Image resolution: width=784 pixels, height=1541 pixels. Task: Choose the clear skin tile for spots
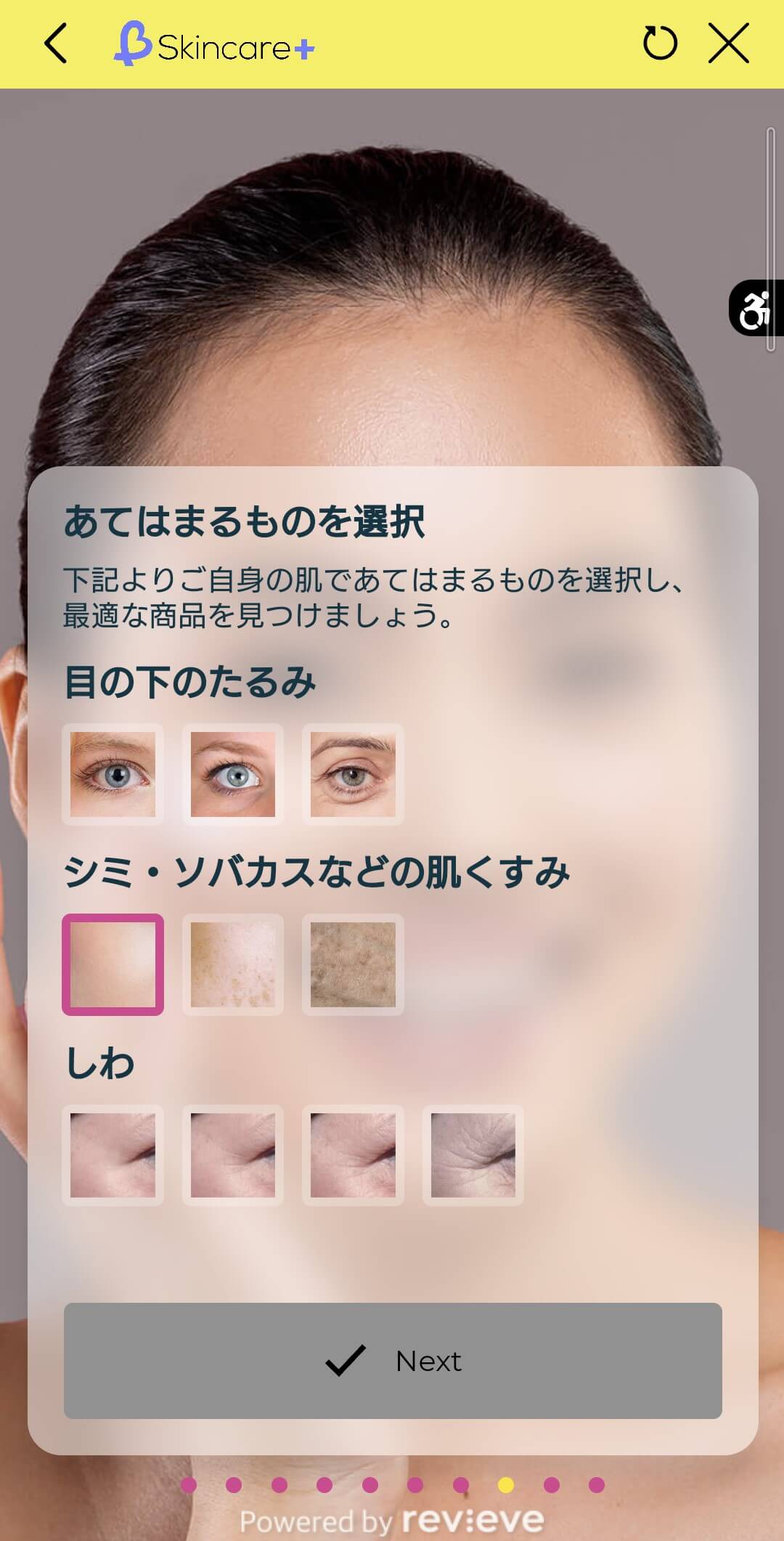point(113,964)
